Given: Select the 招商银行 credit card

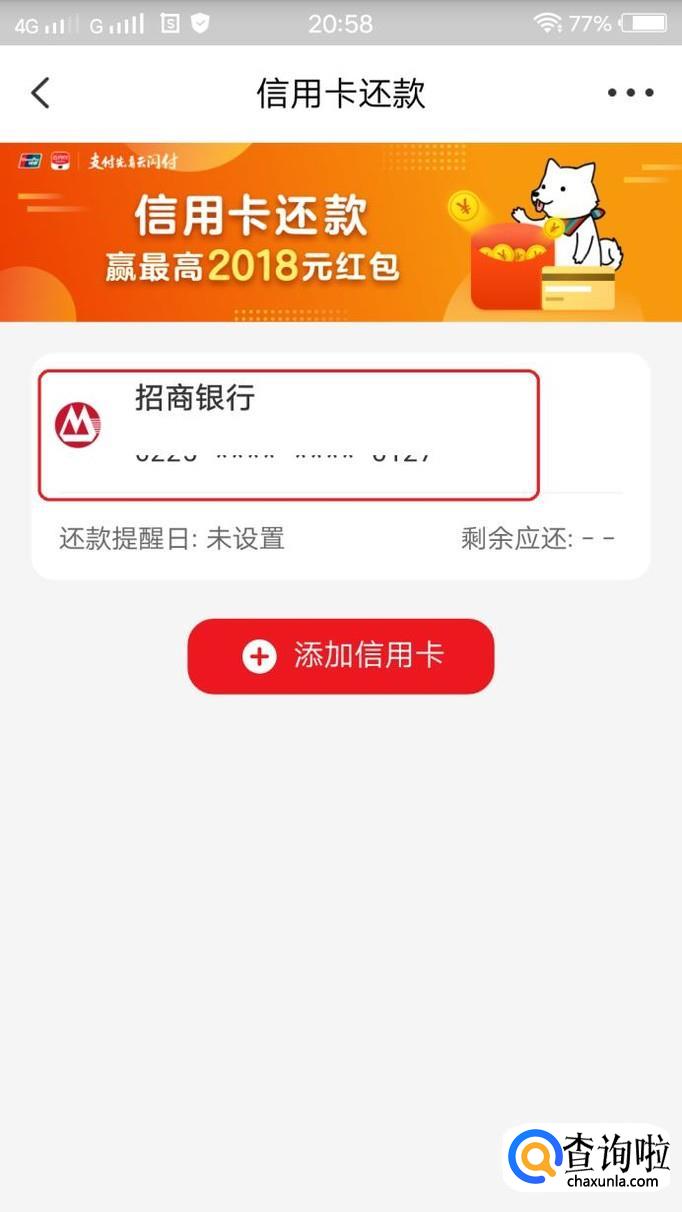Looking at the screenshot, I should (x=288, y=434).
